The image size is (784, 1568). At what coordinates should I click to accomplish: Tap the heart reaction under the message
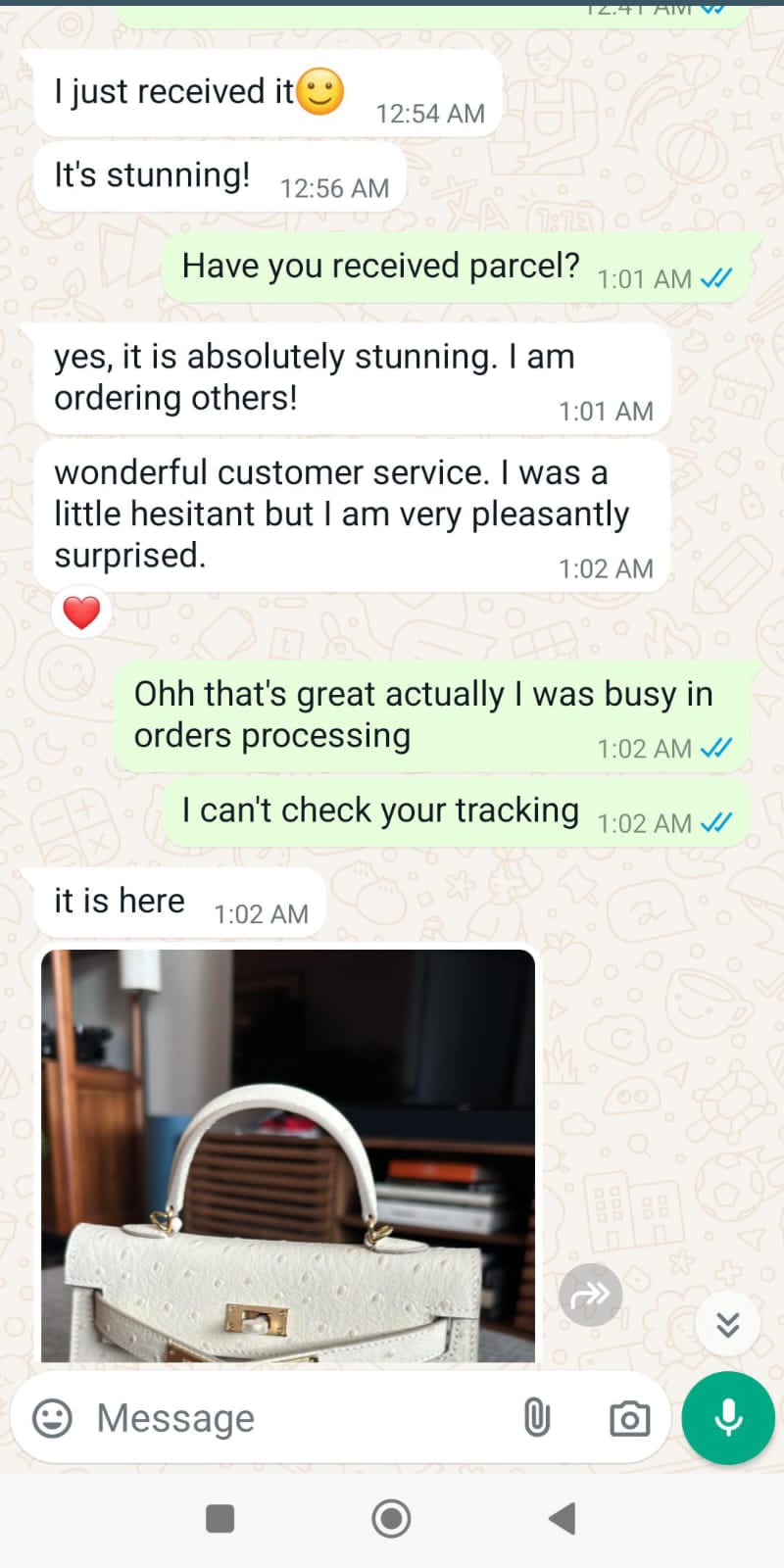coord(81,612)
